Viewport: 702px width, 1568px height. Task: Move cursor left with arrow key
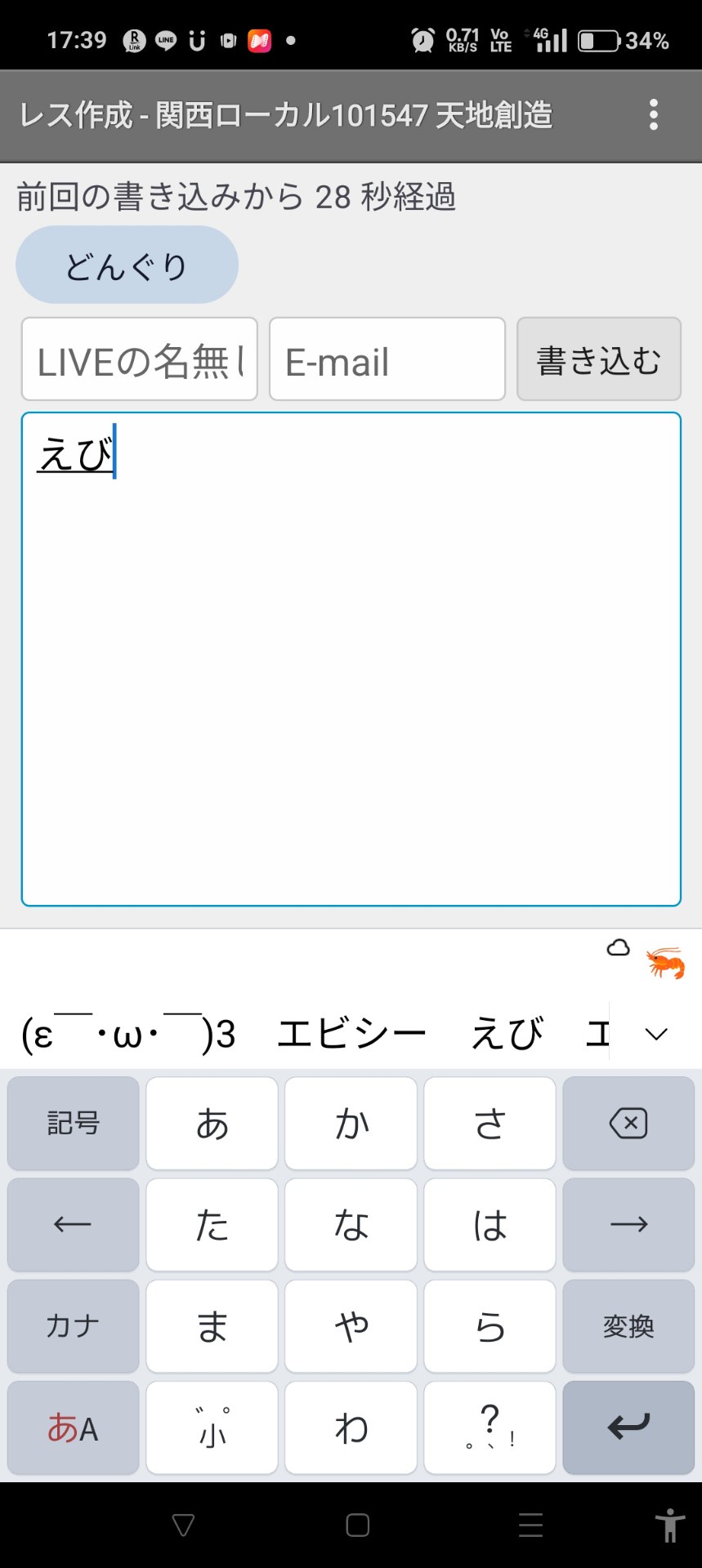pos(74,1224)
